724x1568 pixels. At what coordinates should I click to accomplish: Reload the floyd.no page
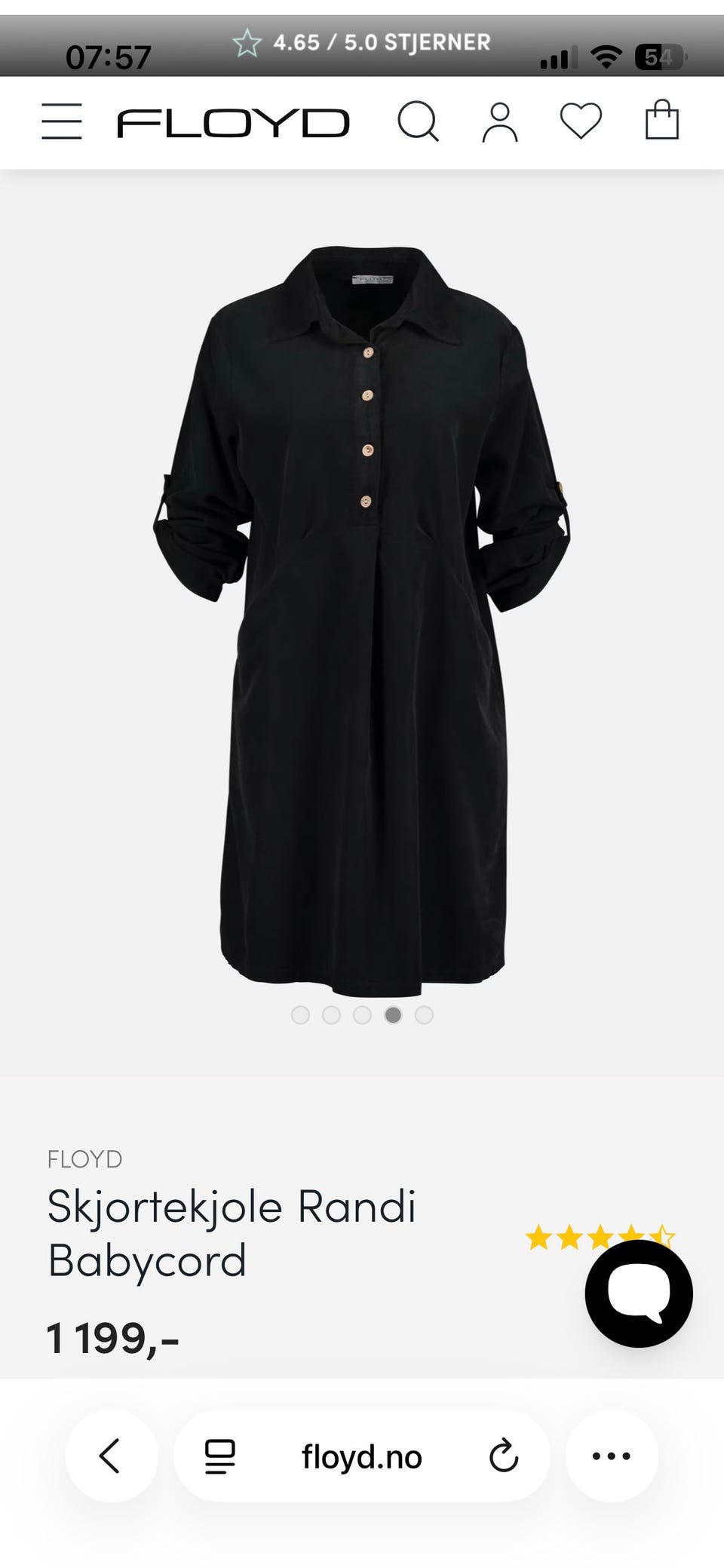click(x=503, y=1456)
